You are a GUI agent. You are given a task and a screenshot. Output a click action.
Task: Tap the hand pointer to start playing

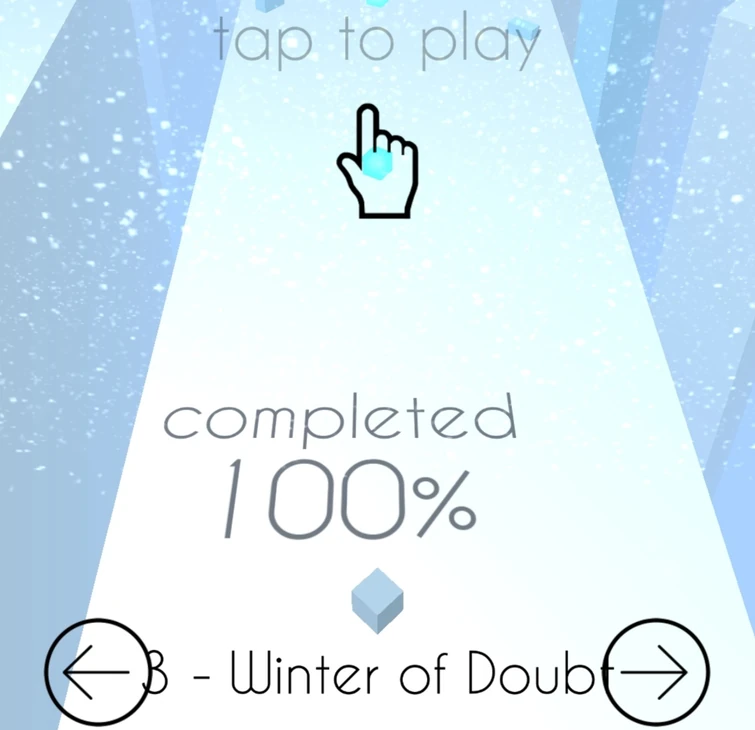coord(377,165)
